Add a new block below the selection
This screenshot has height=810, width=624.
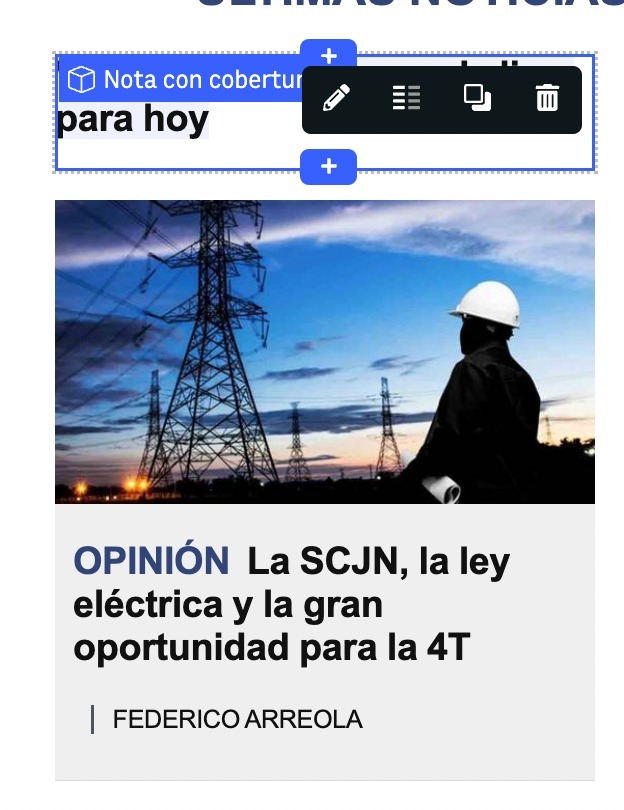328,167
